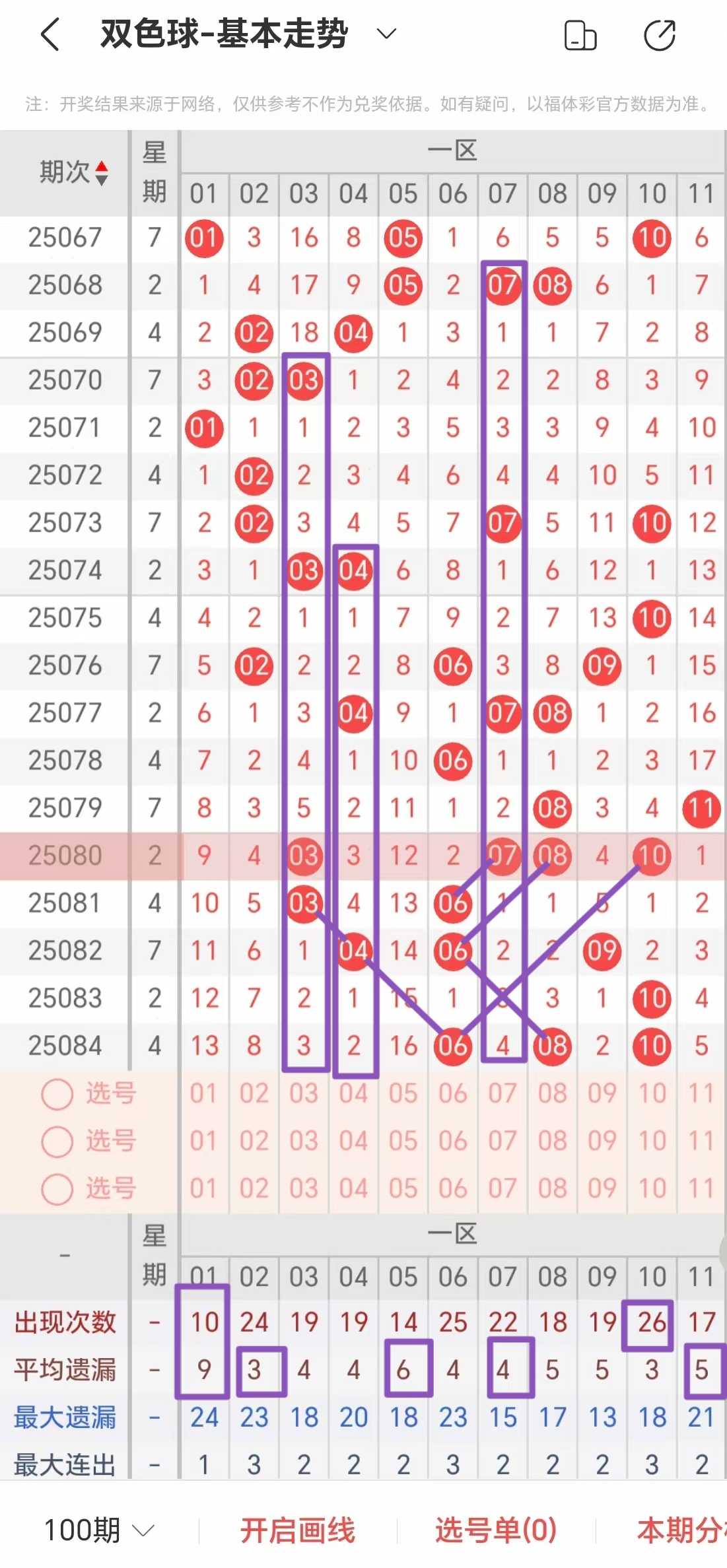Select the circle for the second 选号 row
Viewport: 727px width, 1568px height.
(x=57, y=1140)
